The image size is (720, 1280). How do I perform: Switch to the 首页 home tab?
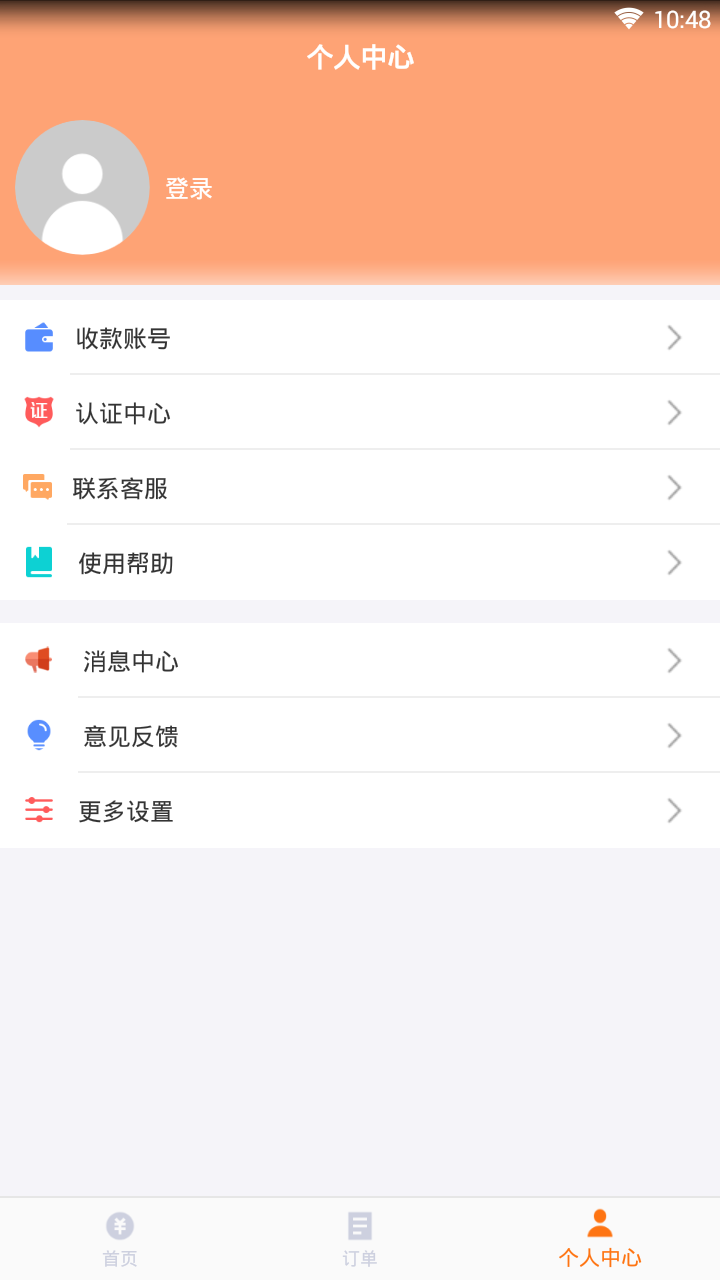[120, 1239]
